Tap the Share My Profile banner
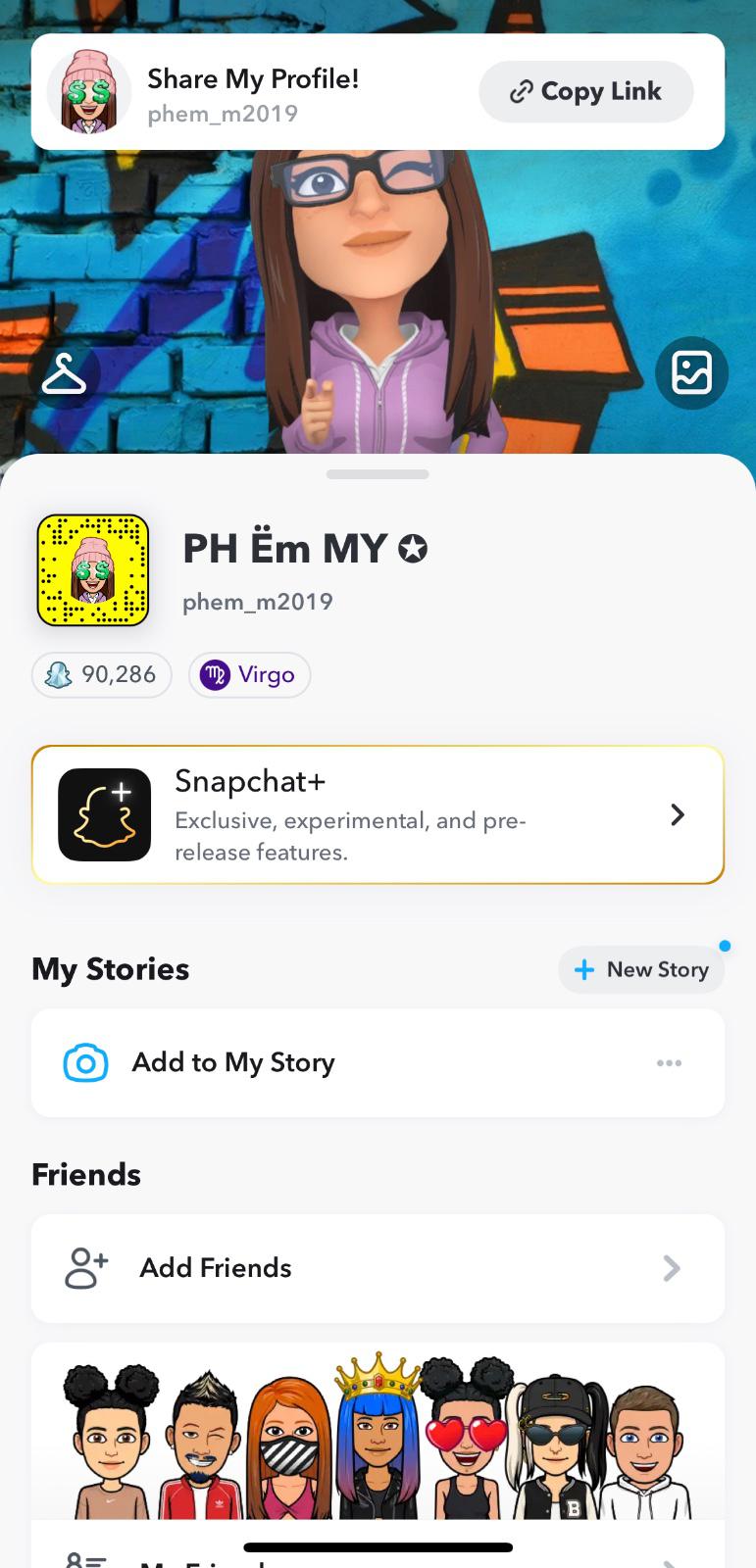 (253, 92)
